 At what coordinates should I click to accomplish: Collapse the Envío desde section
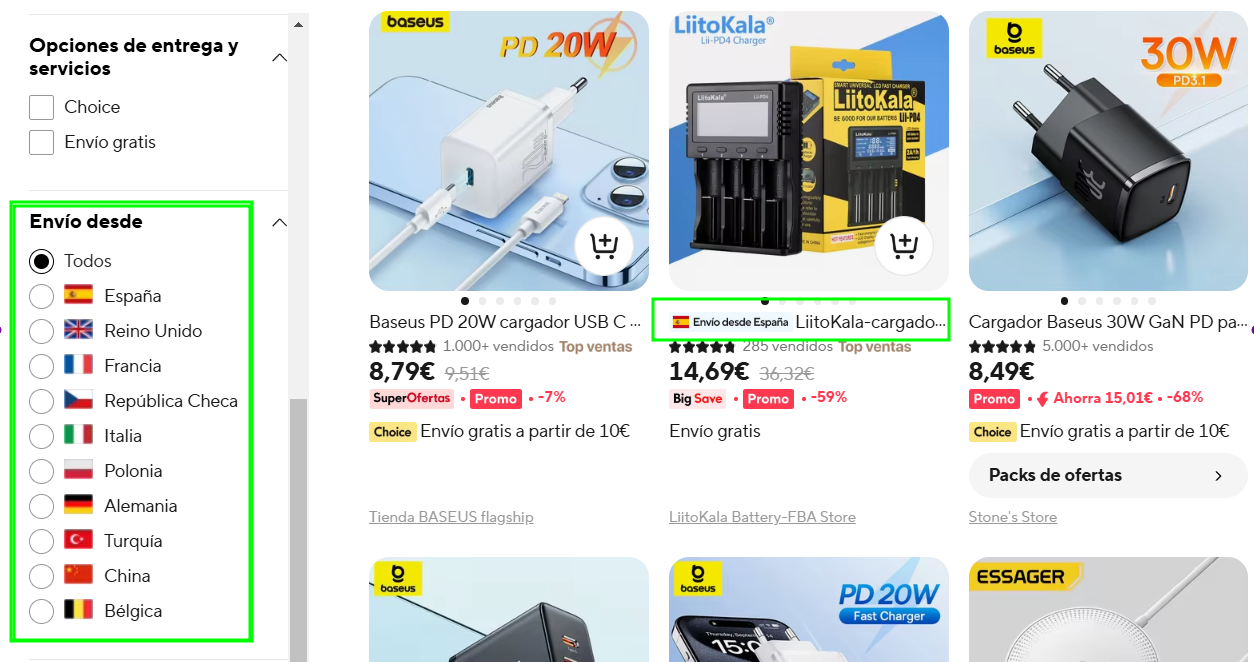pyautogui.click(x=280, y=222)
